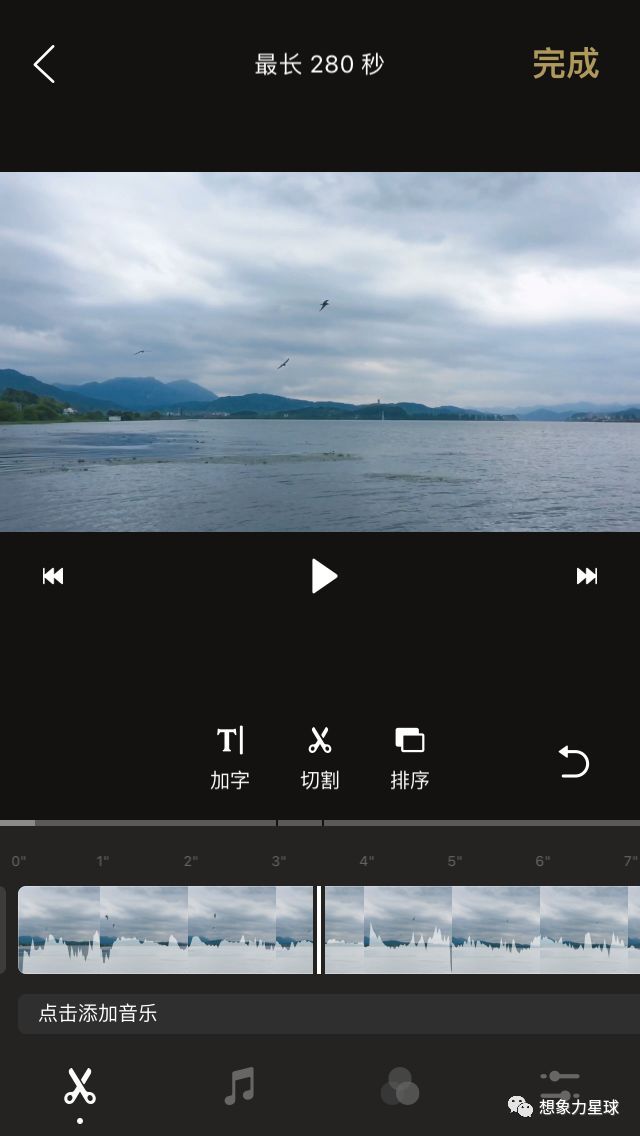Skip to the next clip
This screenshot has height=1136, width=640.
point(587,576)
